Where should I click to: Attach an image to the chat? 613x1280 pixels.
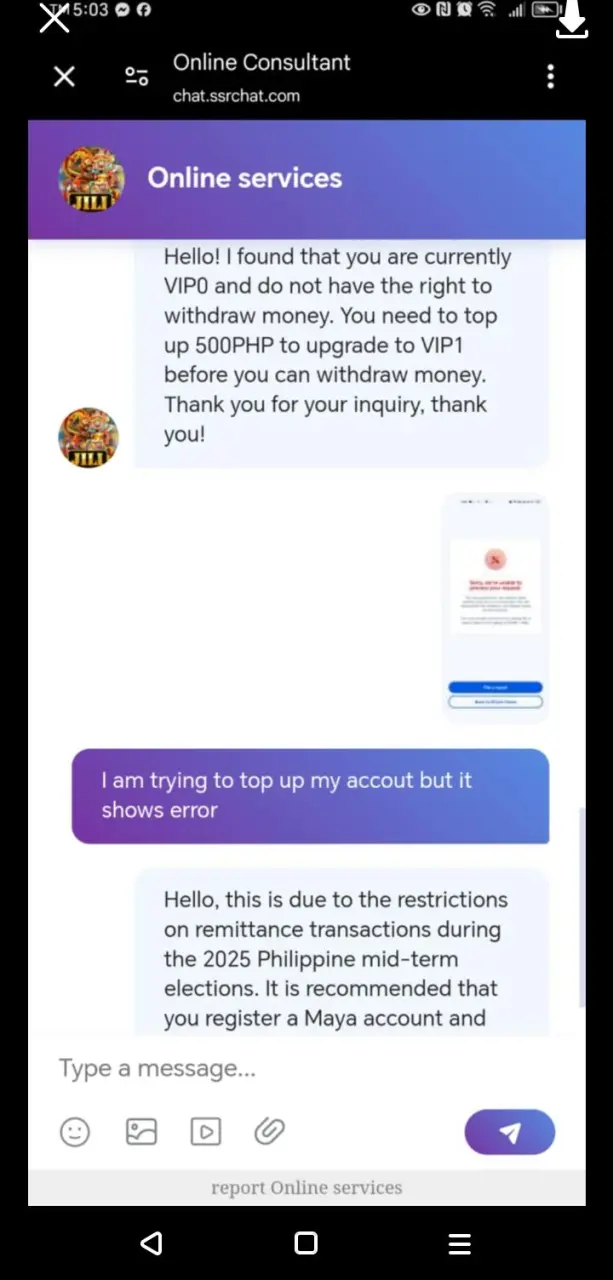[141, 1131]
